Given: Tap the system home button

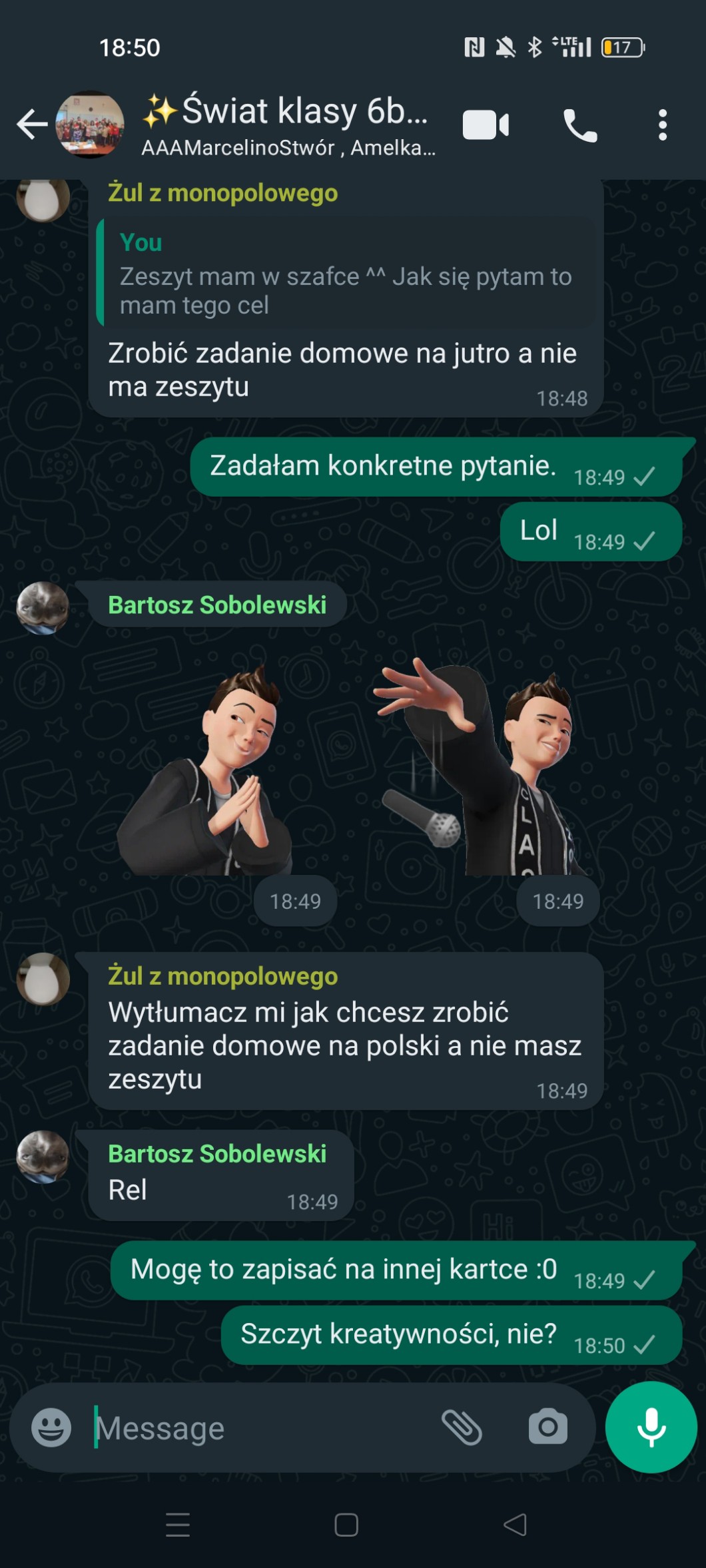Looking at the screenshot, I should point(346,1525).
